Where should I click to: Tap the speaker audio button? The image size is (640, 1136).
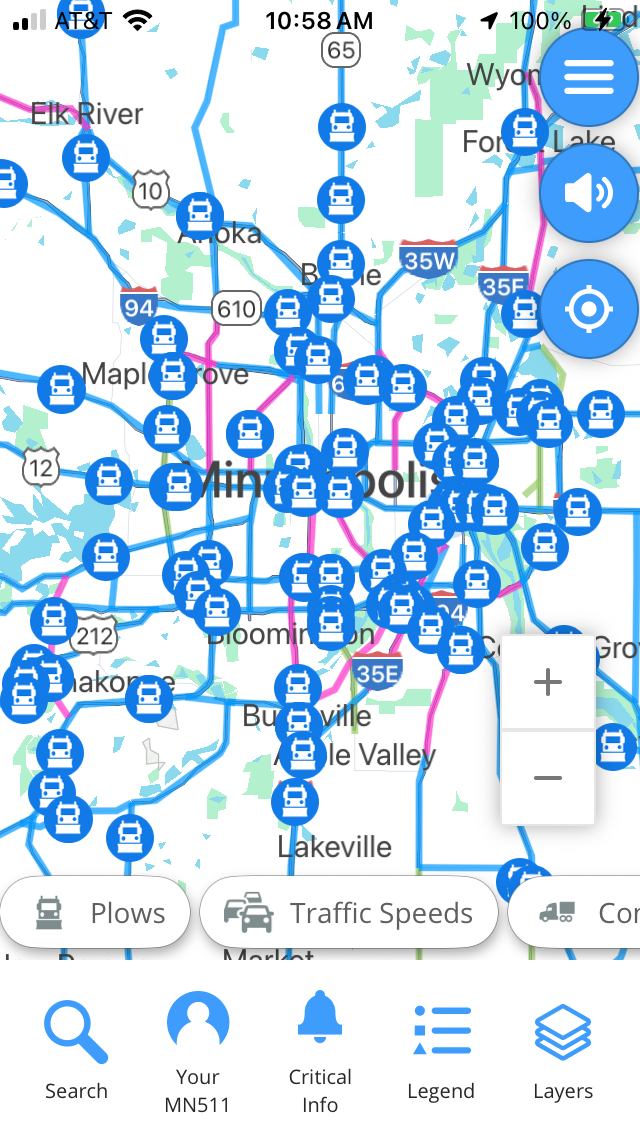[x=589, y=194]
